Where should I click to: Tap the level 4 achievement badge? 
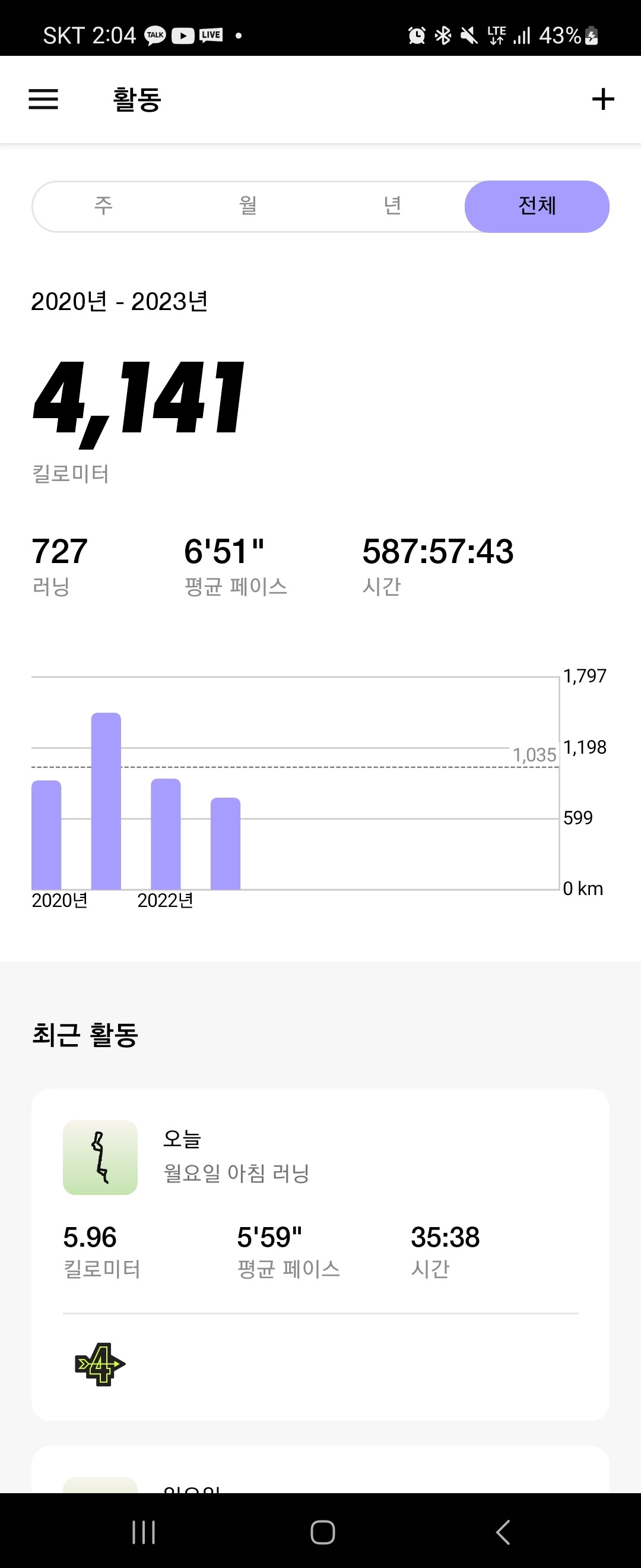tap(100, 1365)
